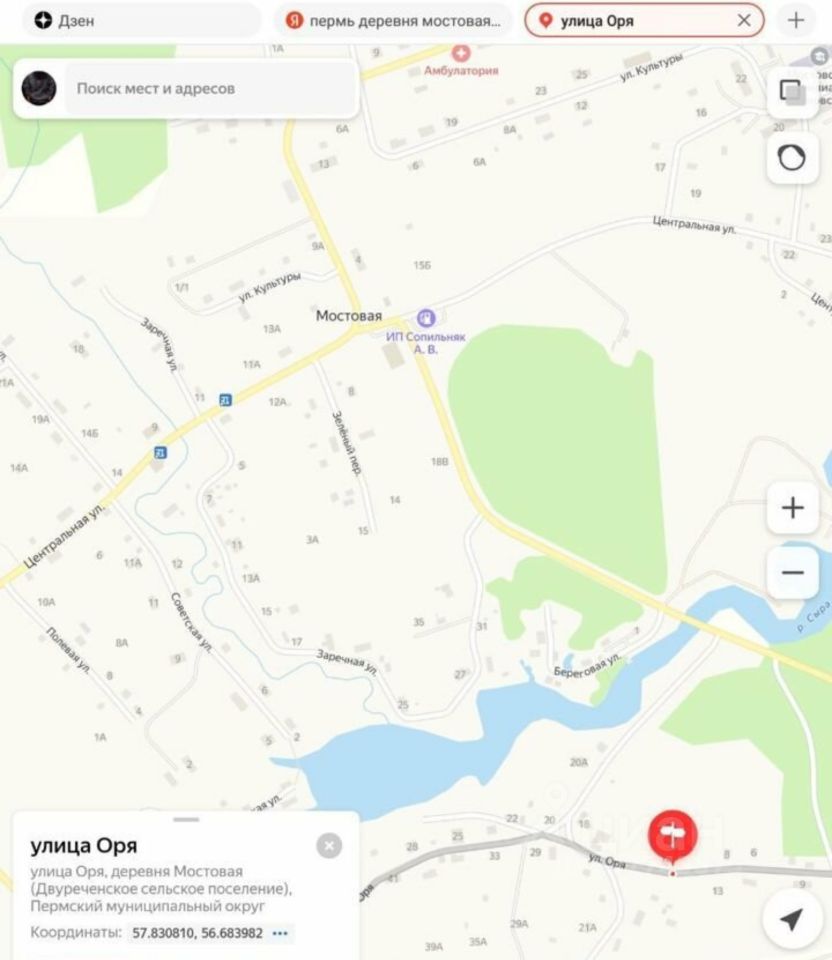Screen dimensions: 832x960
Task: Center map on my location
Action: click(x=792, y=920)
